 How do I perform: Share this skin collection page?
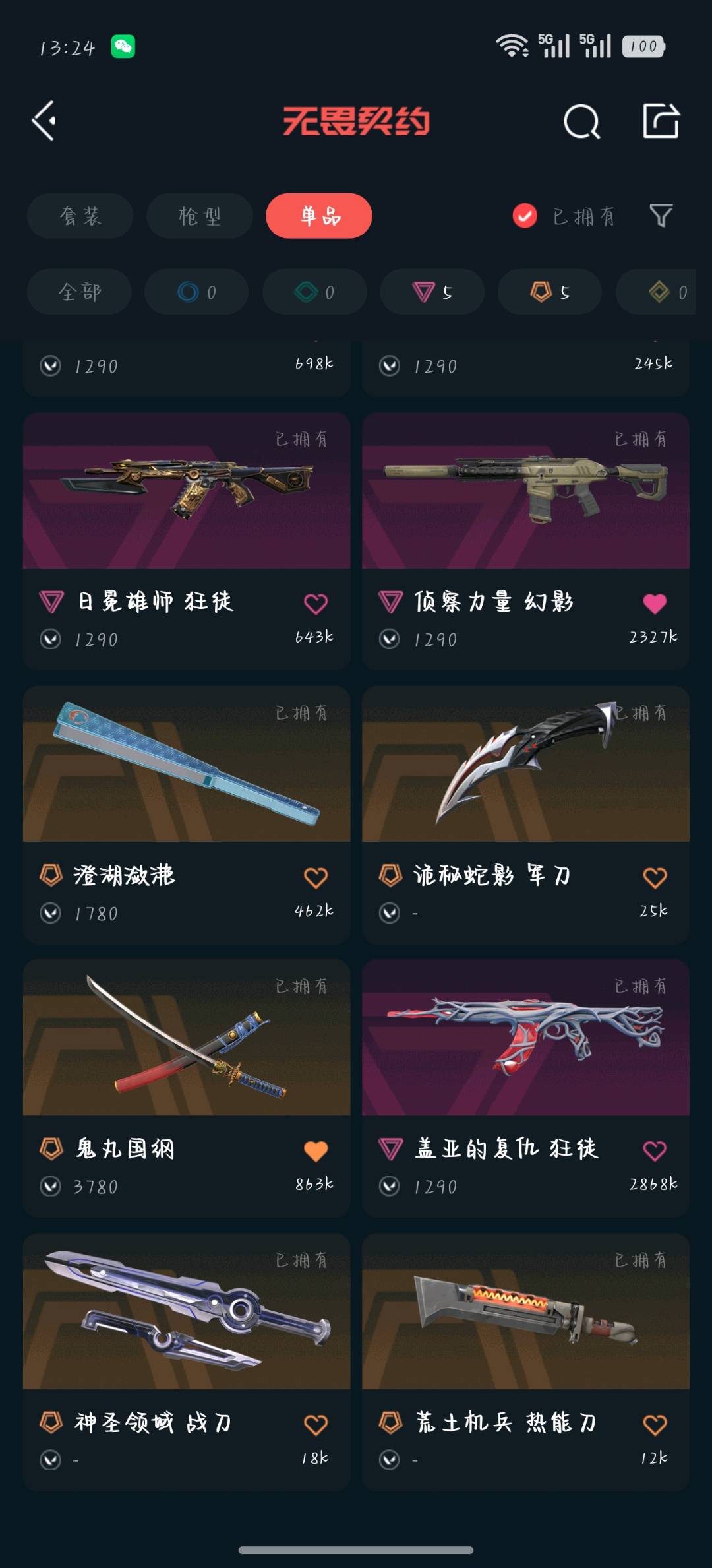661,121
